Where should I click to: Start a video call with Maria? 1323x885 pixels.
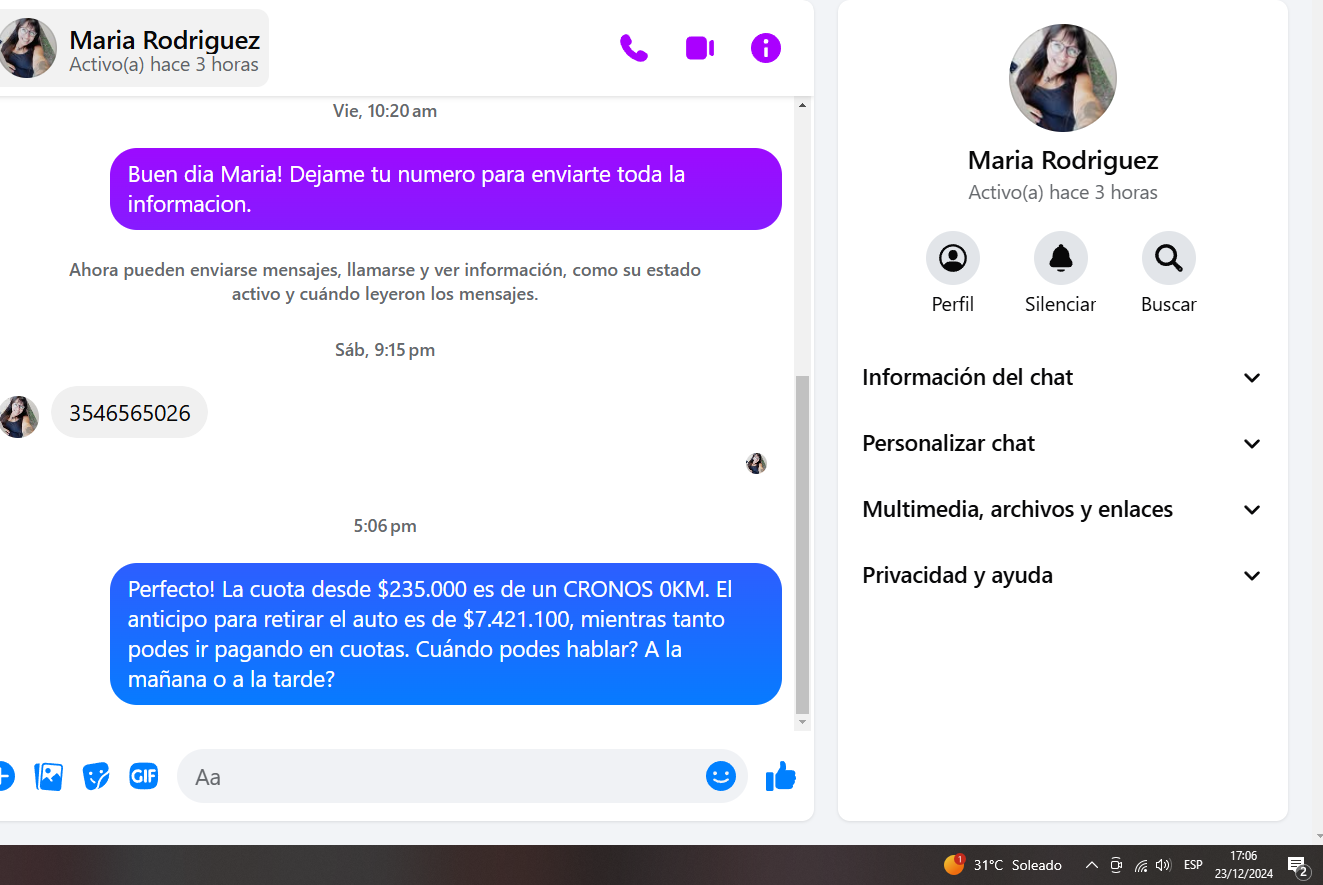click(x=699, y=48)
